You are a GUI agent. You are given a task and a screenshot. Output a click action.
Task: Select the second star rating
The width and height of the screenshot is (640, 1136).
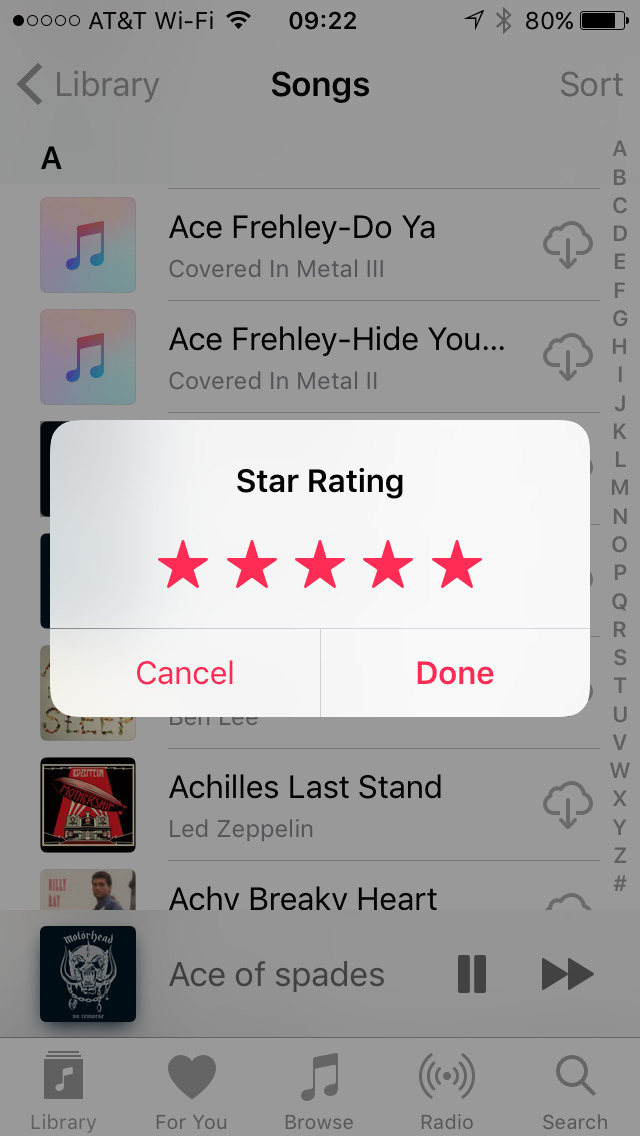252,564
